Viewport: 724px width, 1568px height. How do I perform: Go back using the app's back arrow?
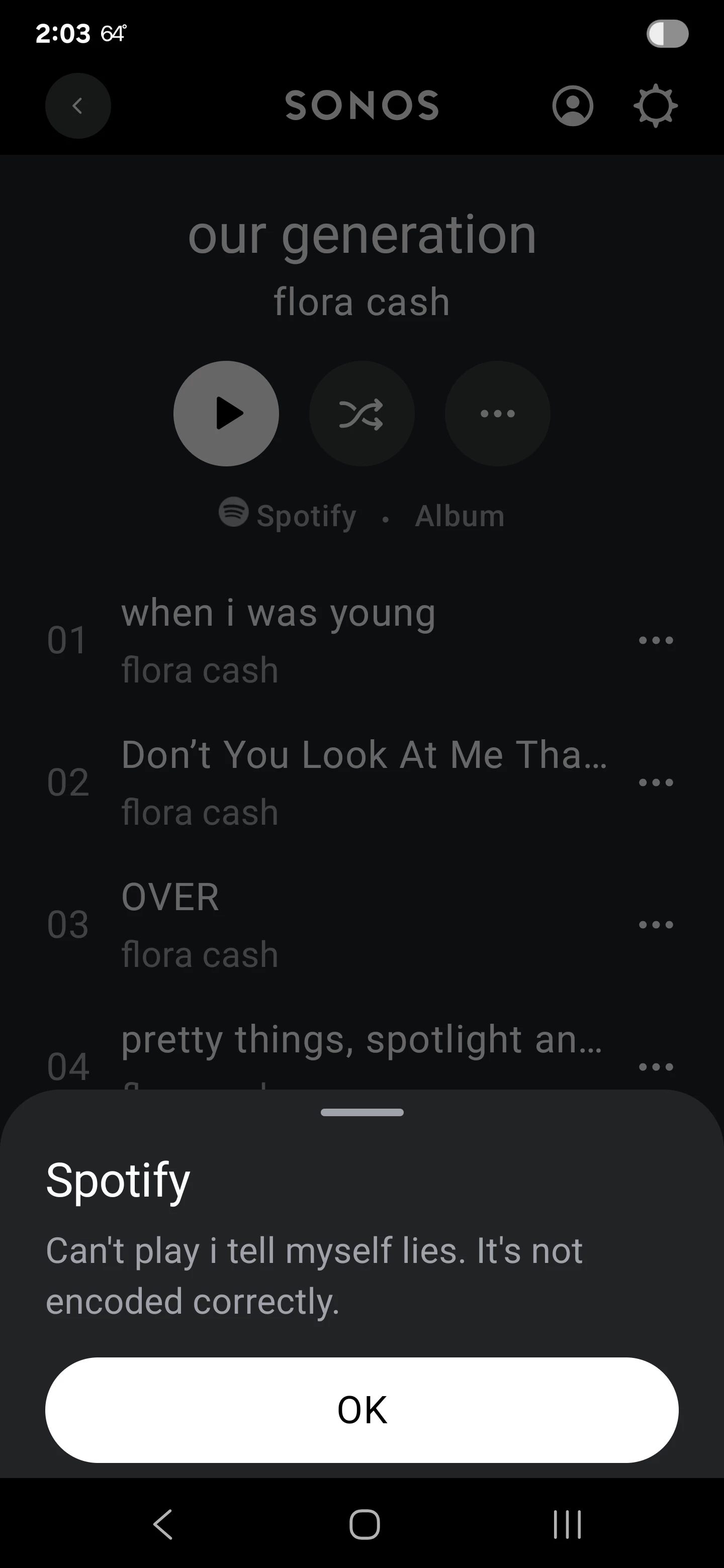(78, 106)
